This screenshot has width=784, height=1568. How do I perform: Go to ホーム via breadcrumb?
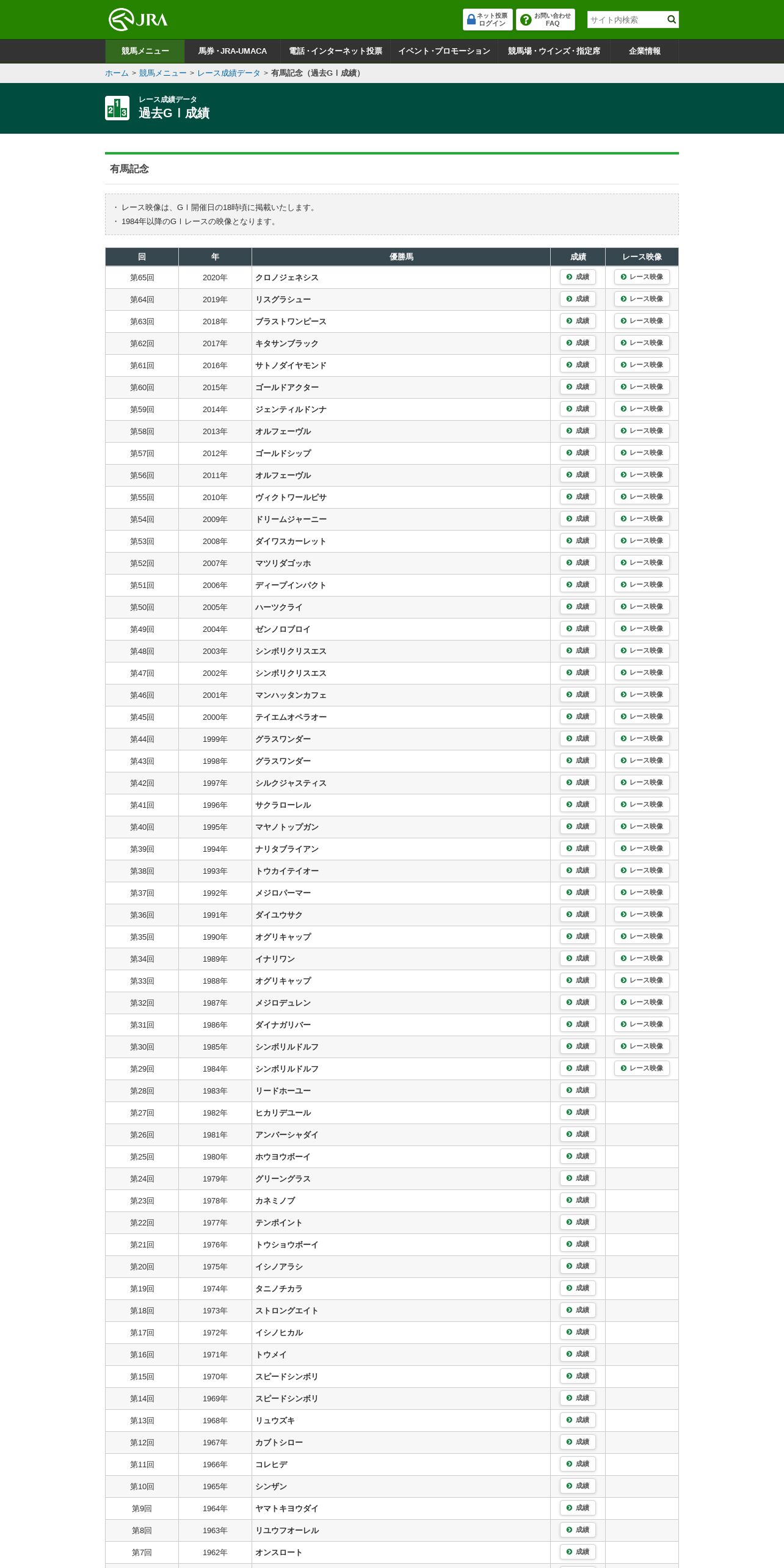[117, 73]
